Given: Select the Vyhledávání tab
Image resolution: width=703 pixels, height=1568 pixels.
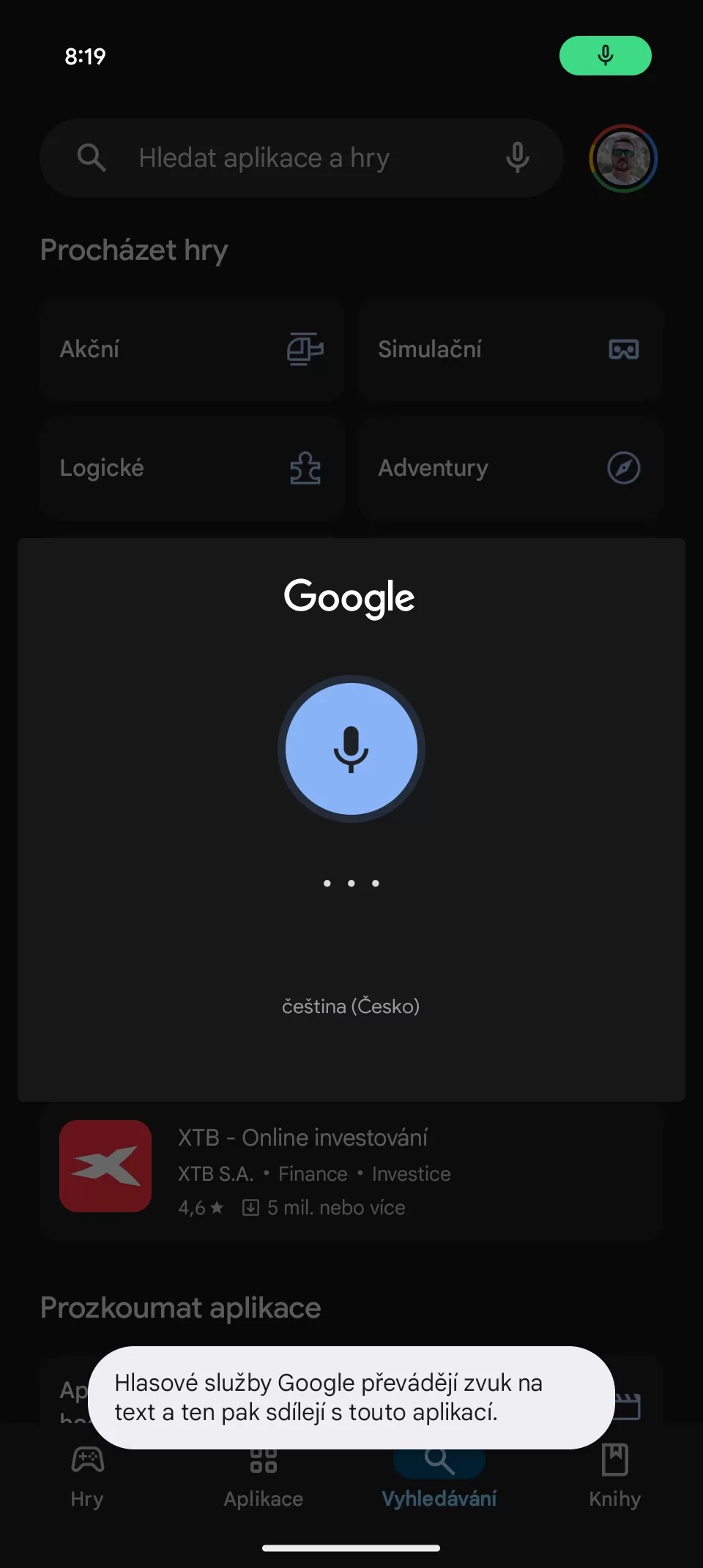Looking at the screenshot, I should (439, 1479).
